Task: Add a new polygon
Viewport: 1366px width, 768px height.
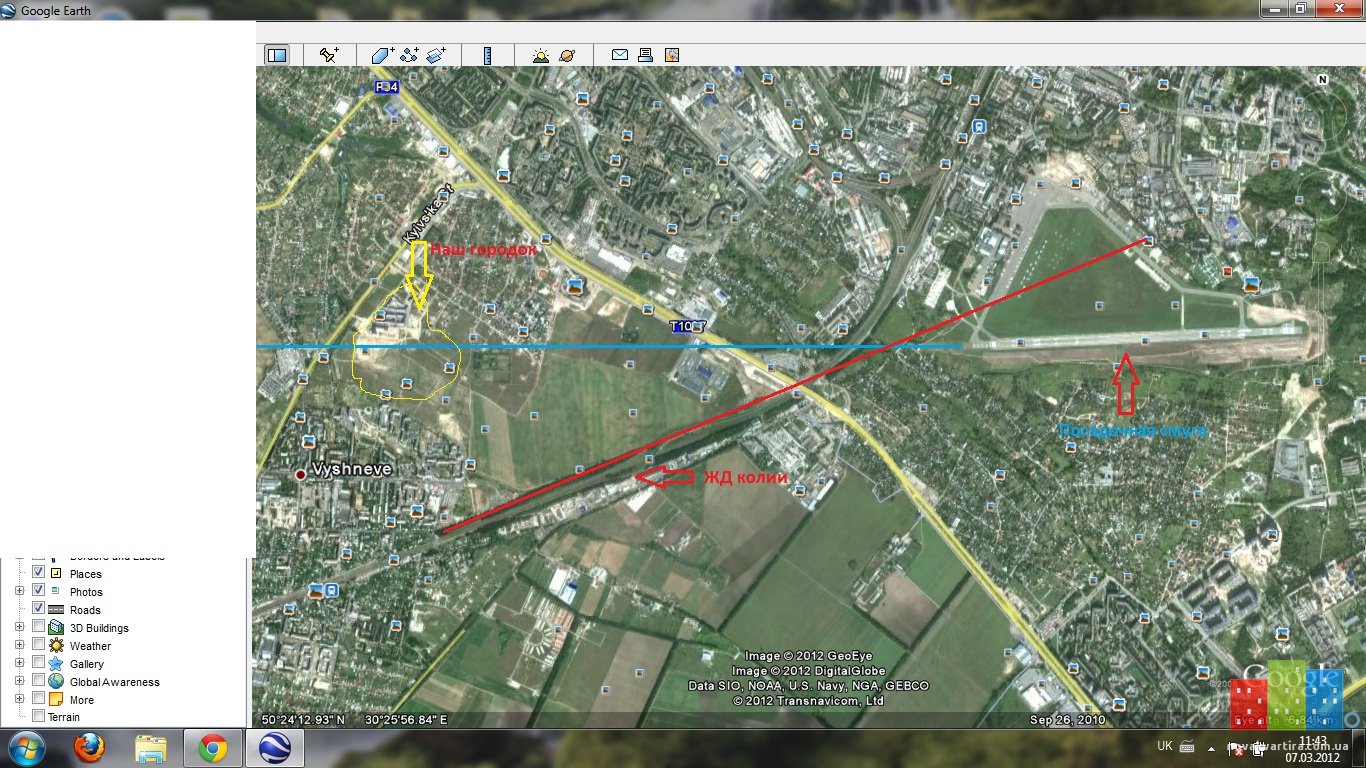Action: (x=383, y=55)
